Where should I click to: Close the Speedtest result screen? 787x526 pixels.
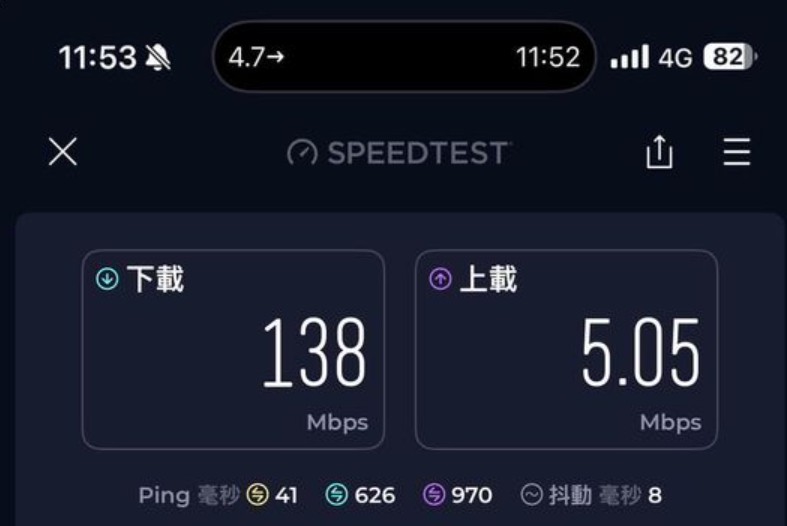tap(63, 152)
